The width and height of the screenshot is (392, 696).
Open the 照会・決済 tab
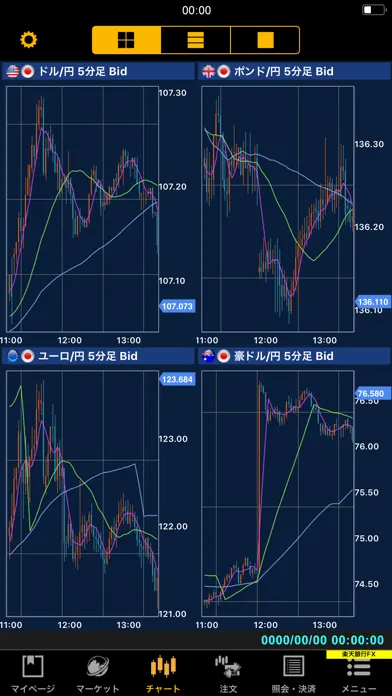click(x=293, y=673)
